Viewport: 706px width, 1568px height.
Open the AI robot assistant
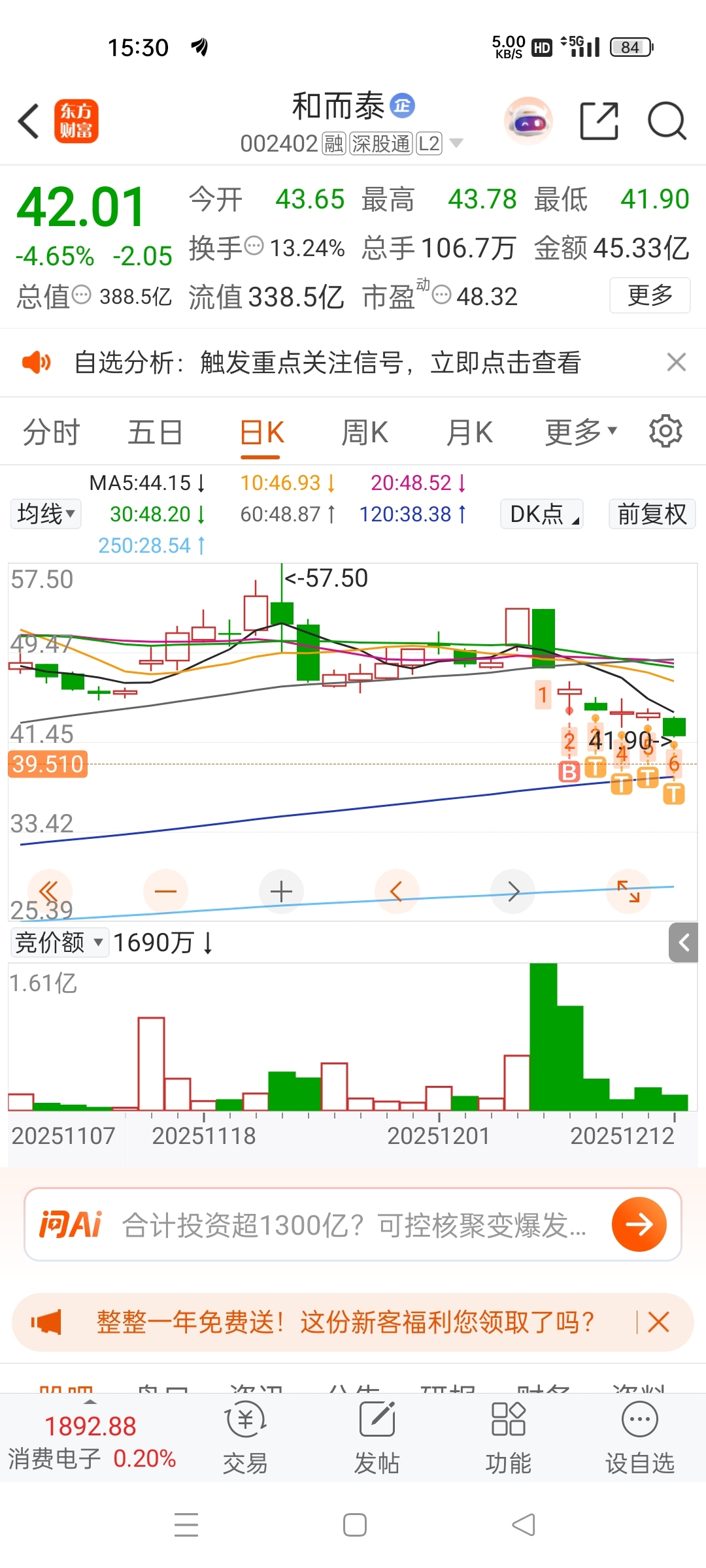coord(528,122)
